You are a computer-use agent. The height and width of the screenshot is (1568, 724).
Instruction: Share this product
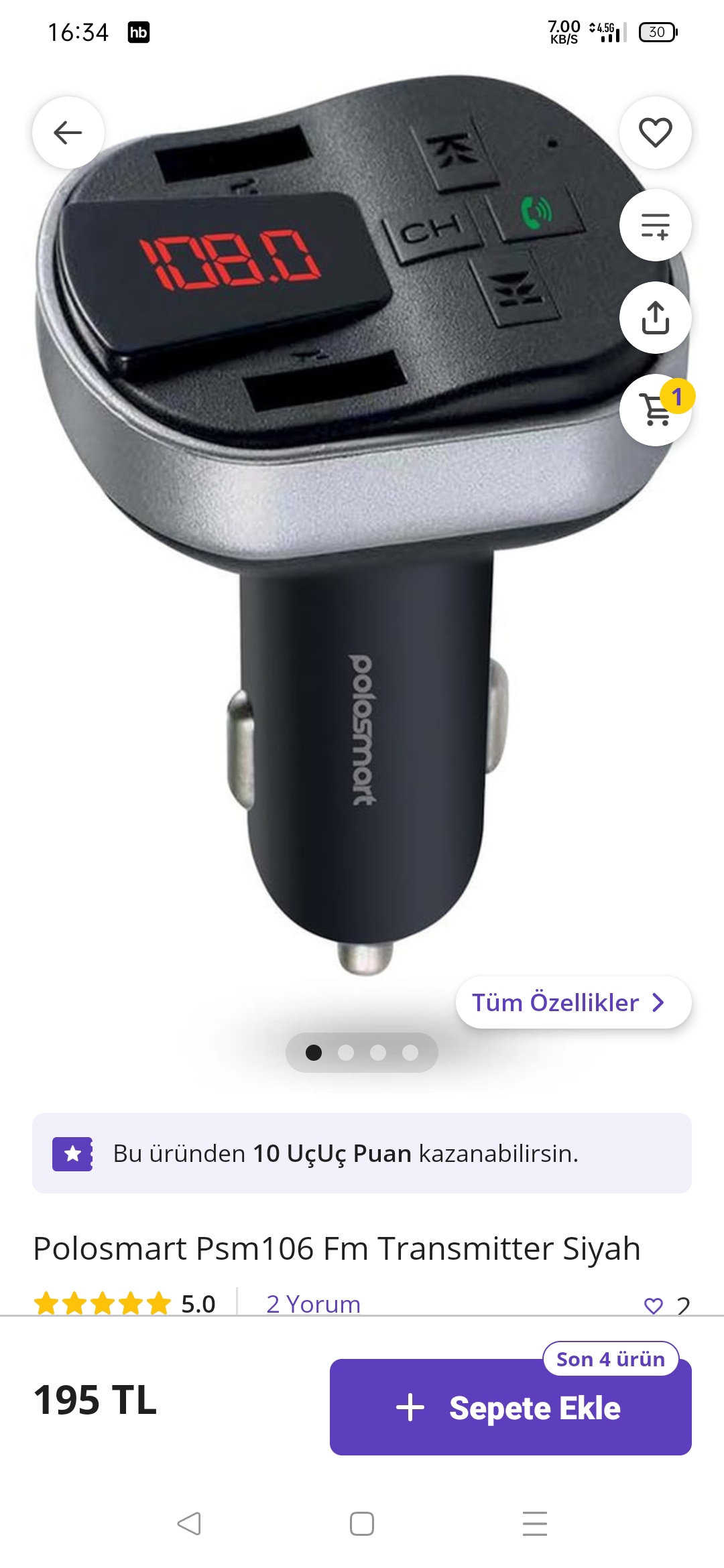pos(655,318)
